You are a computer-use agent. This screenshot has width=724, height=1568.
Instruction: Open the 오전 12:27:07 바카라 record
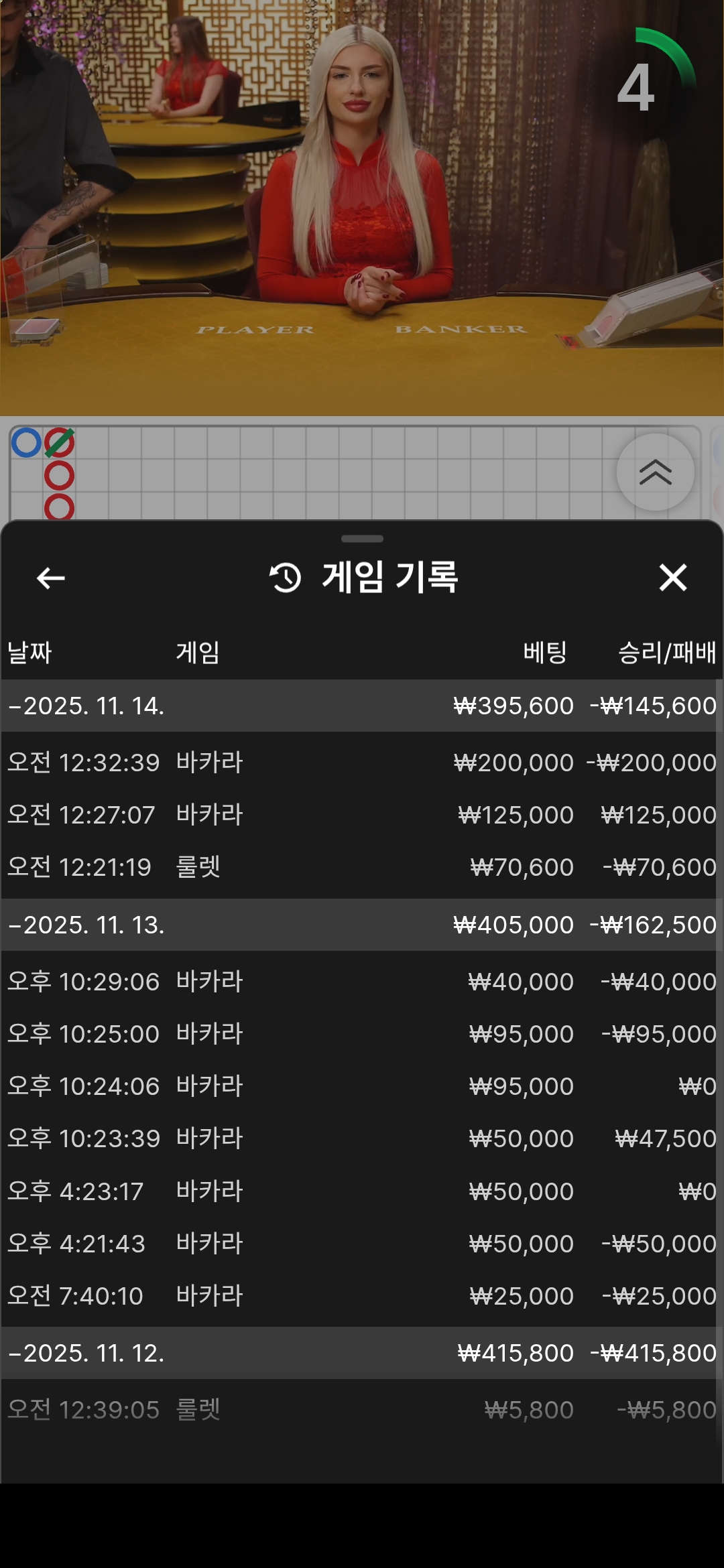click(x=362, y=815)
